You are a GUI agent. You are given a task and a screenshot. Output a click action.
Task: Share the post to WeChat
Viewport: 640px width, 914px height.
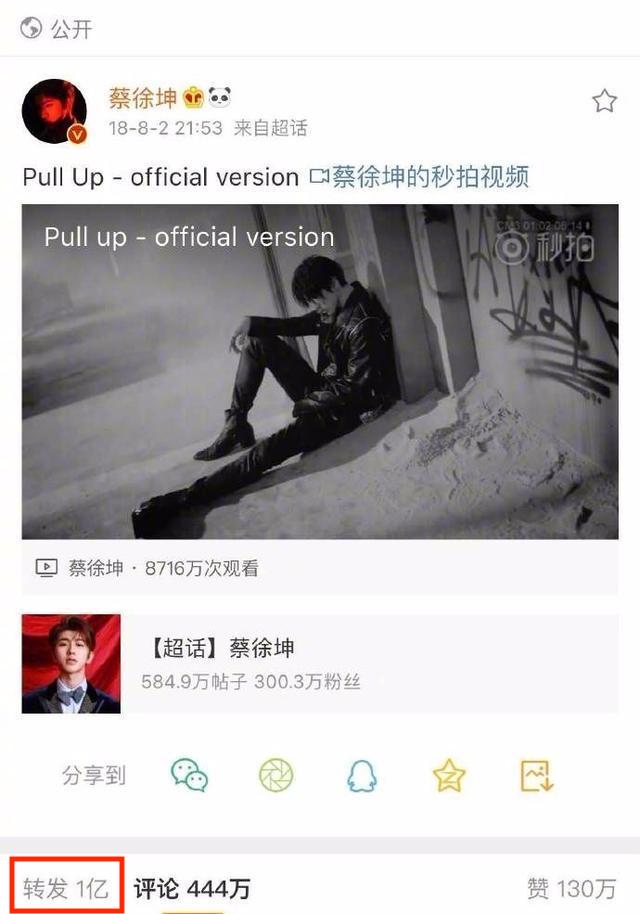pos(189,775)
